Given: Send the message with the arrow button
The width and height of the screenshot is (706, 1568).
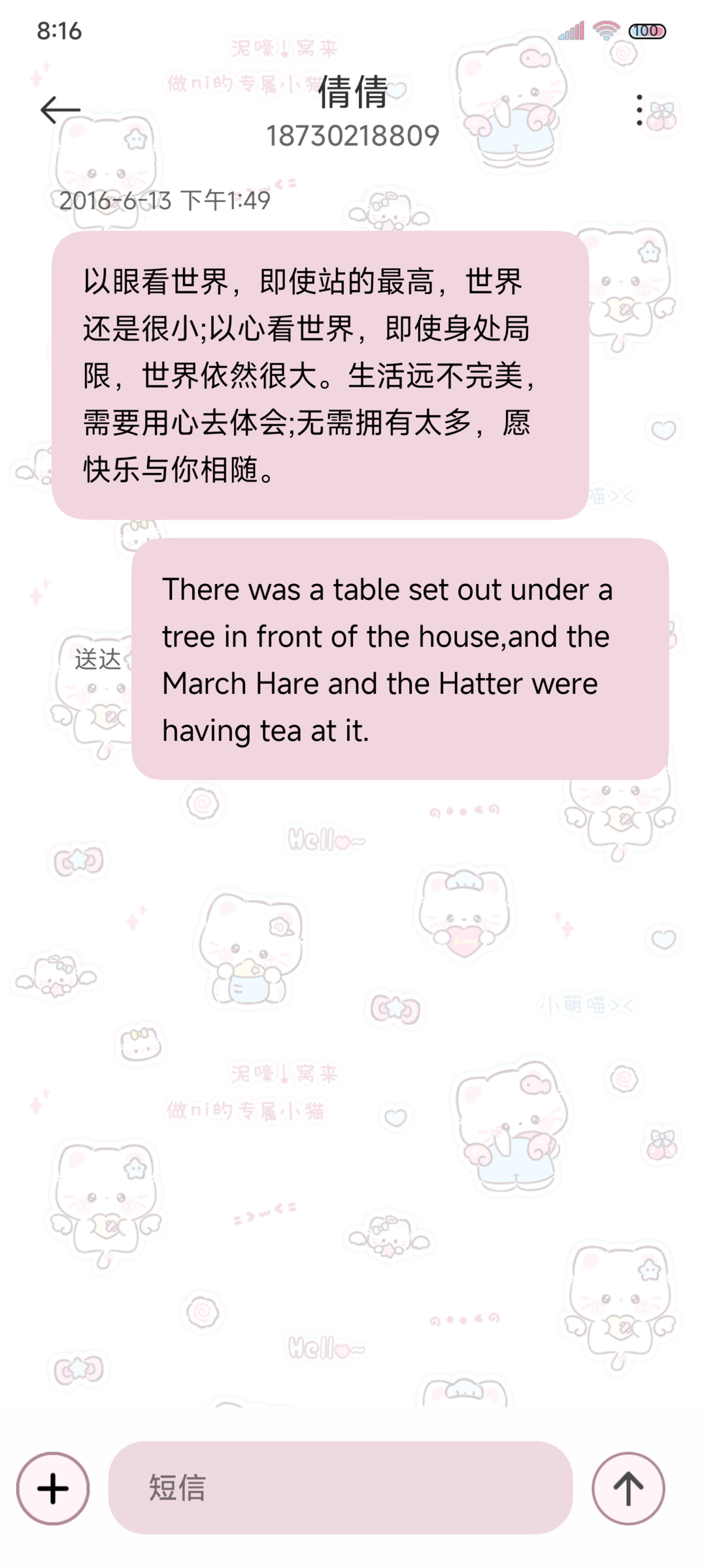Looking at the screenshot, I should click(x=628, y=1488).
